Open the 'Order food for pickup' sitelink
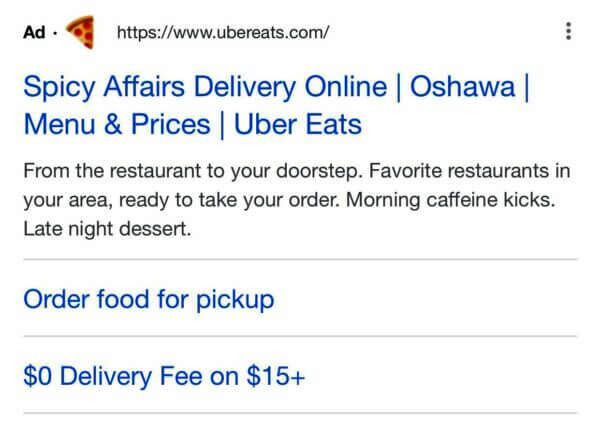This screenshot has height=425, width=600. tap(148, 298)
